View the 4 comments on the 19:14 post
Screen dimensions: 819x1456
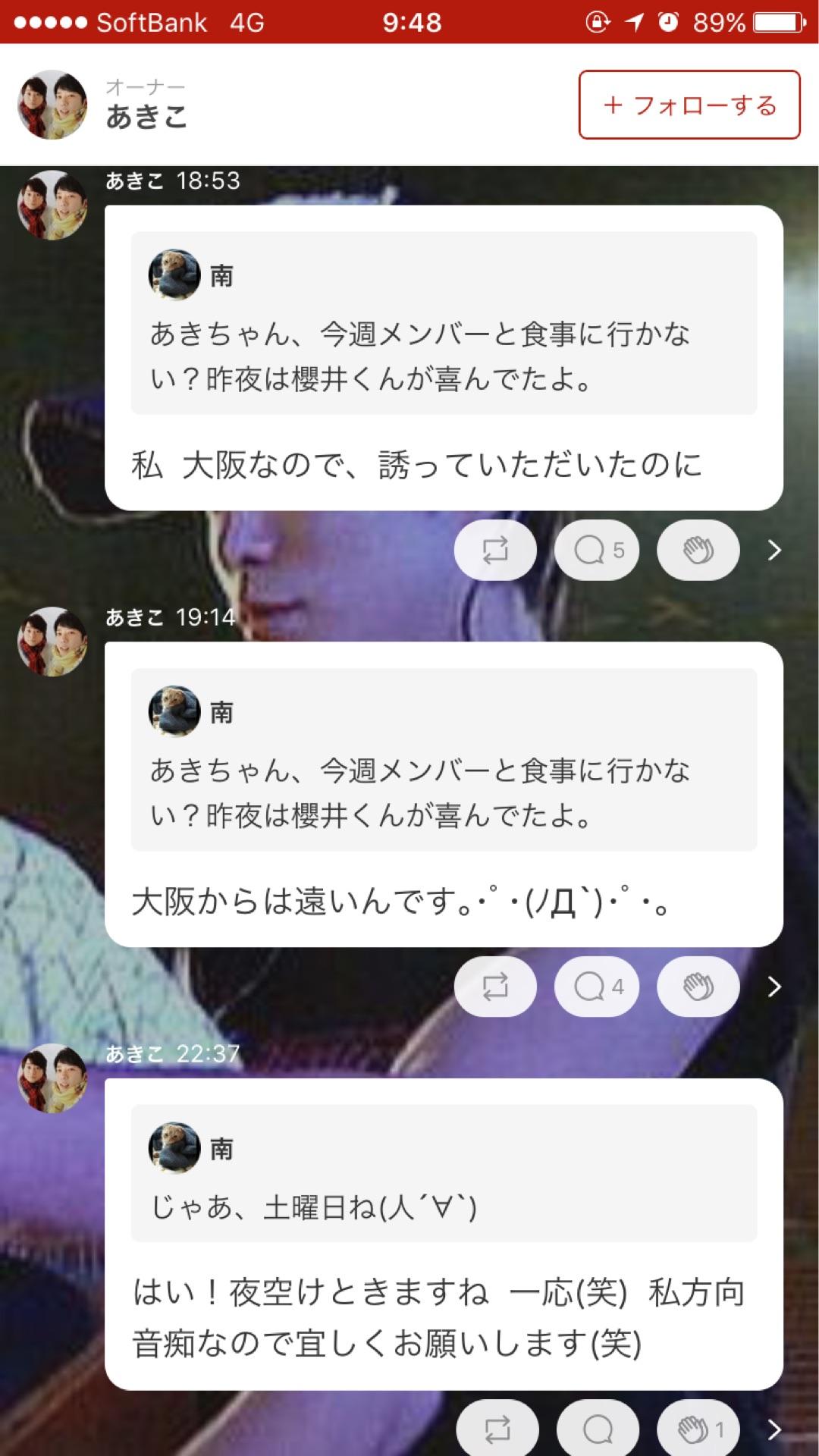(x=596, y=987)
